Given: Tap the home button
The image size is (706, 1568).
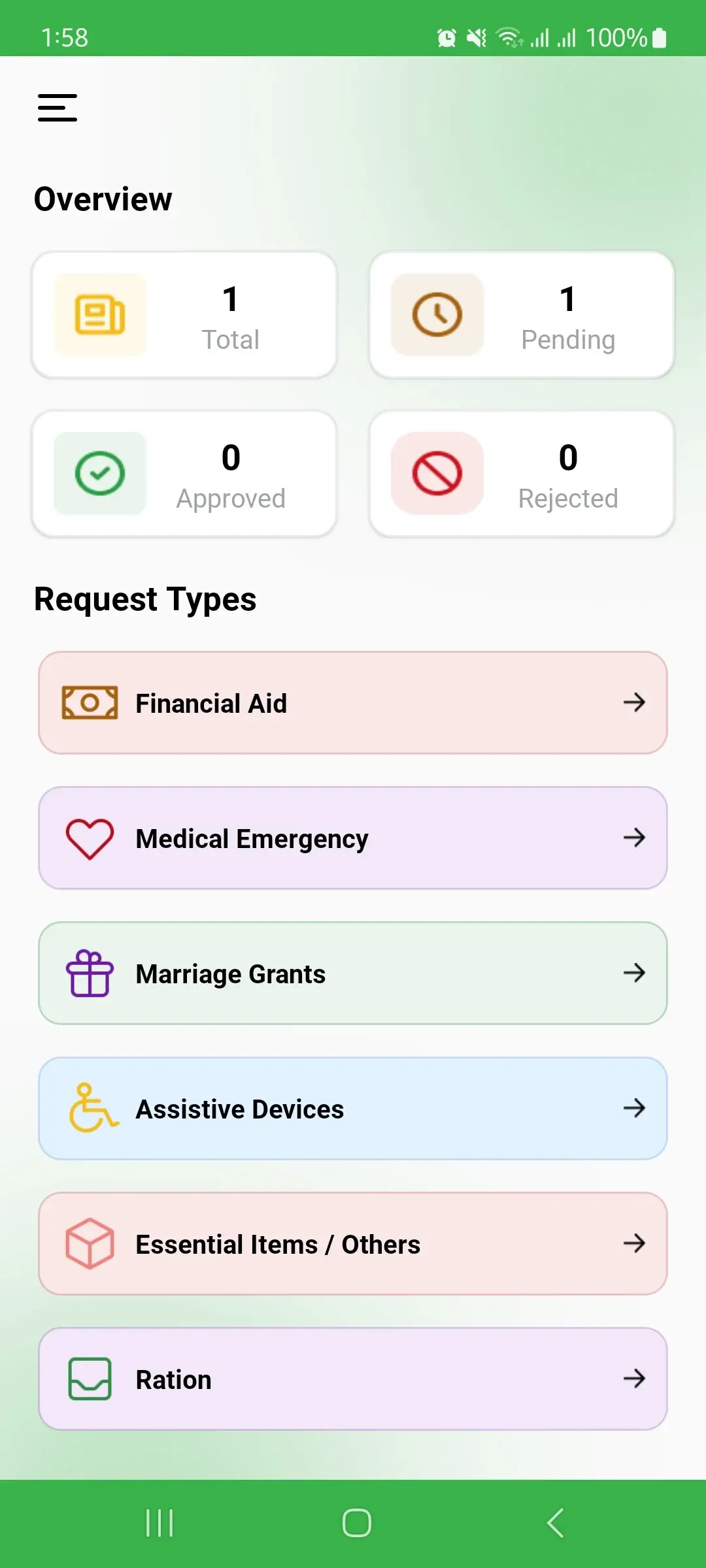Looking at the screenshot, I should coord(355,1522).
